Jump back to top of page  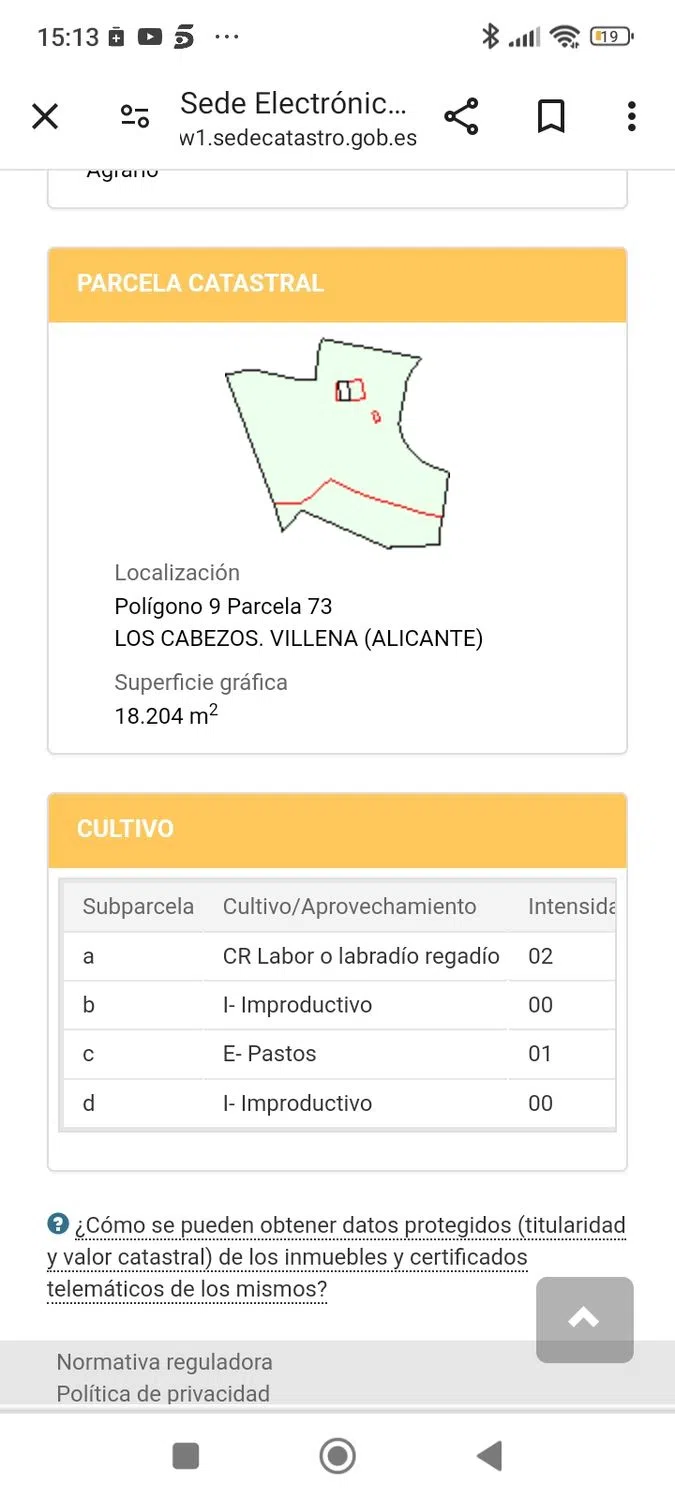[x=584, y=1319]
